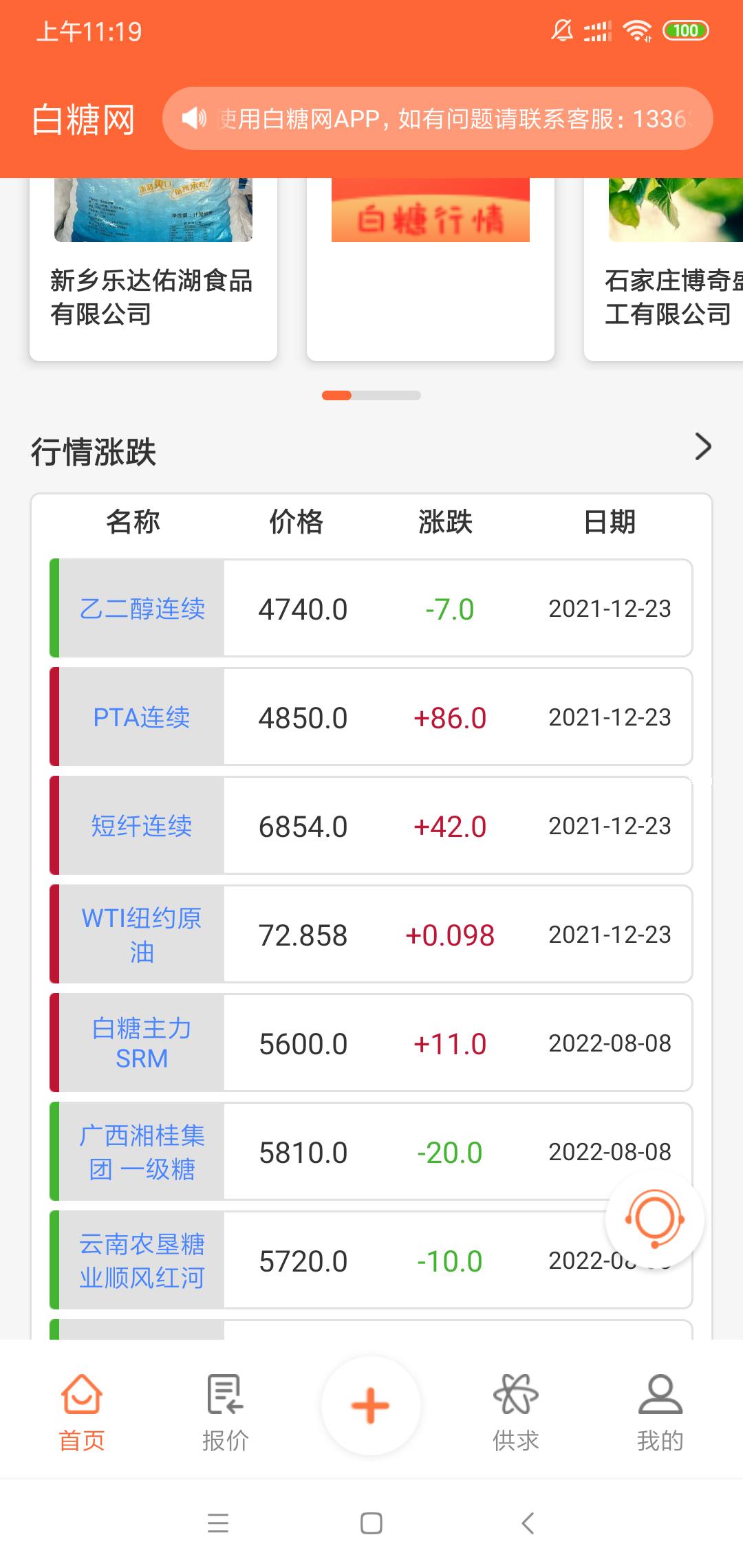The image size is (743, 1568).
Task: Tap the scrolling announcement notice bar
Action: pyautogui.click(x=438, y=119)
